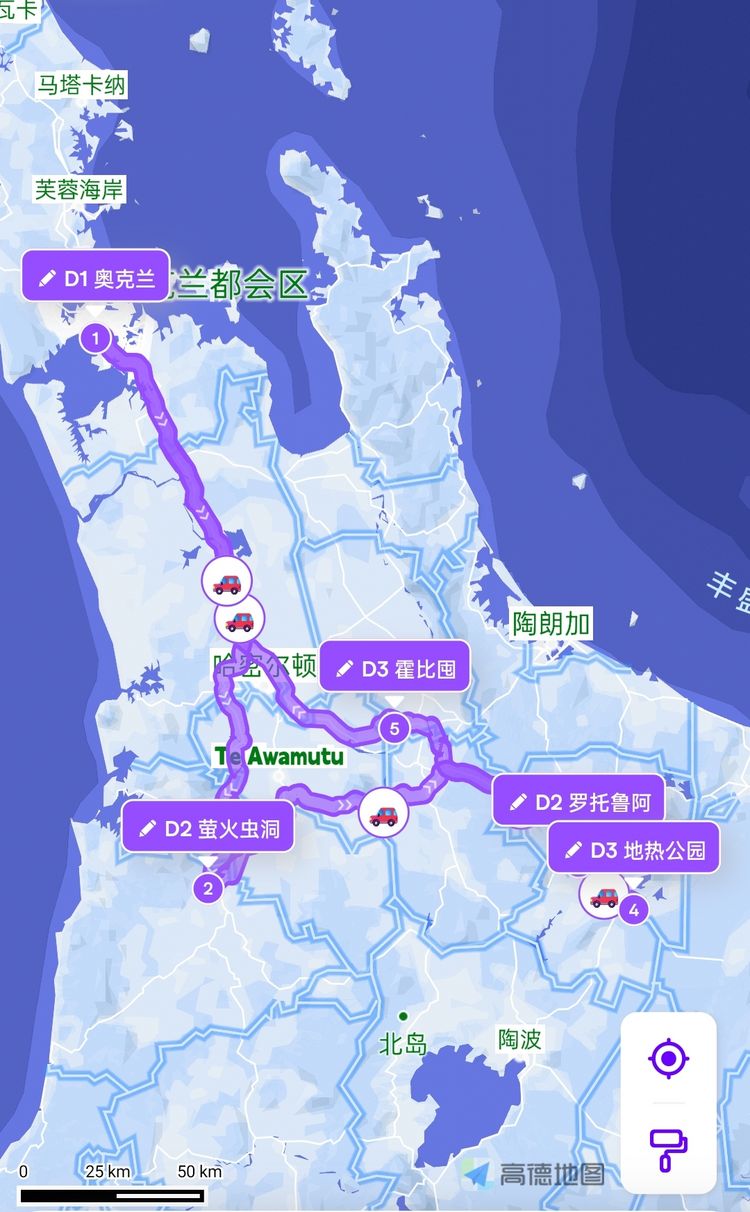Edit the D1 奥克兰 stop label
750x1212 pixels.
click(96, 278)
